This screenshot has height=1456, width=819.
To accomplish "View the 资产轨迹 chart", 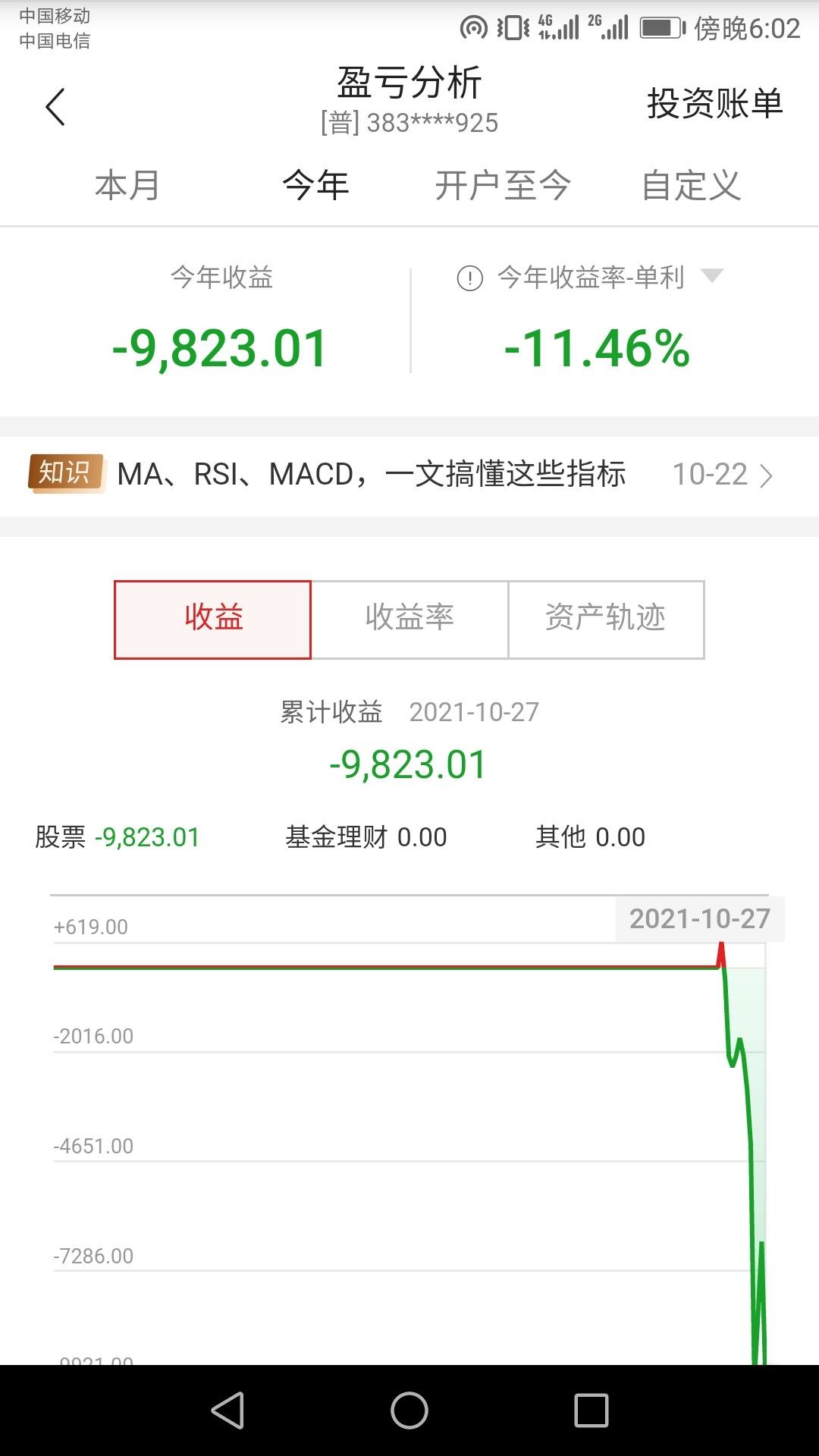I will pyautogui.click(x=606, y=620).
